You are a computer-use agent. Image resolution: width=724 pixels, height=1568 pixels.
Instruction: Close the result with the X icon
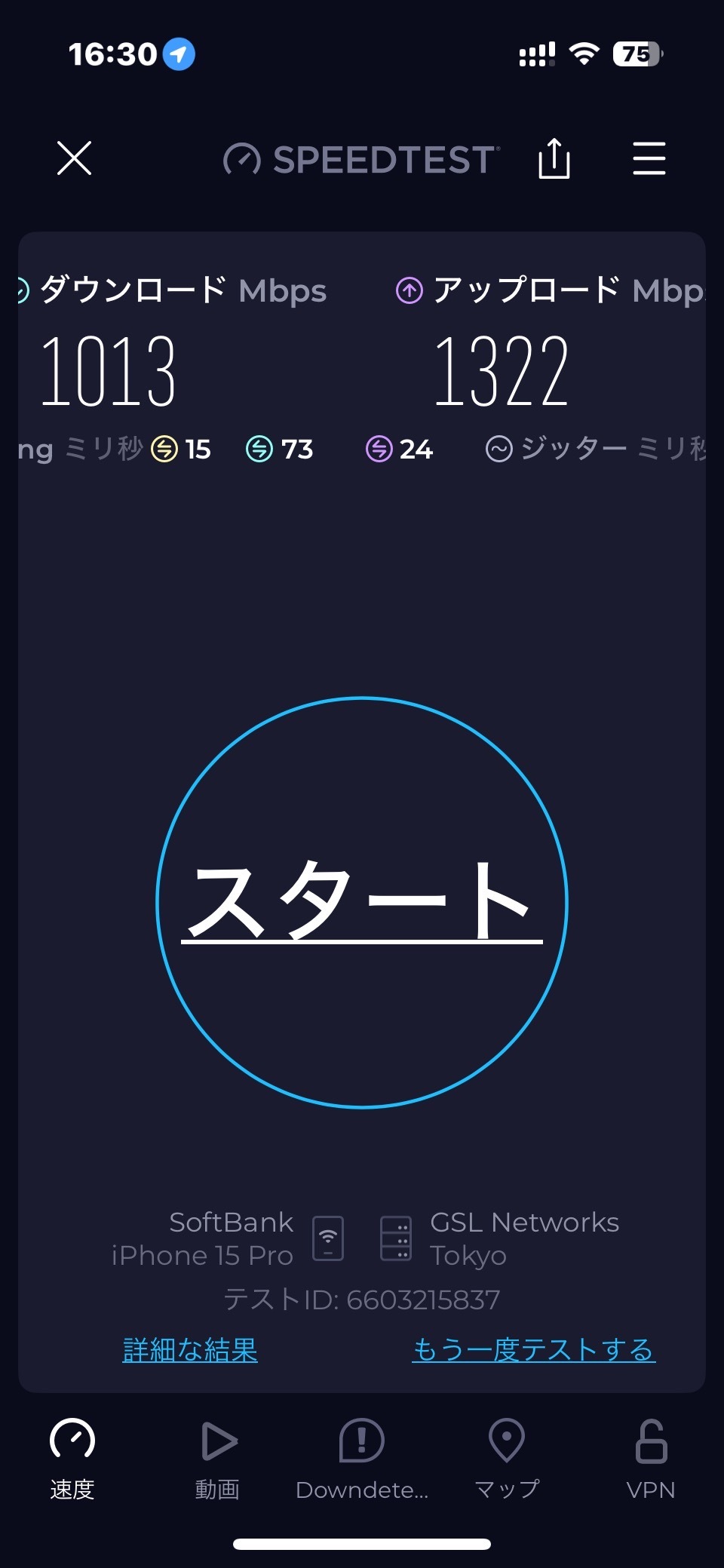(x=74, y=158)
